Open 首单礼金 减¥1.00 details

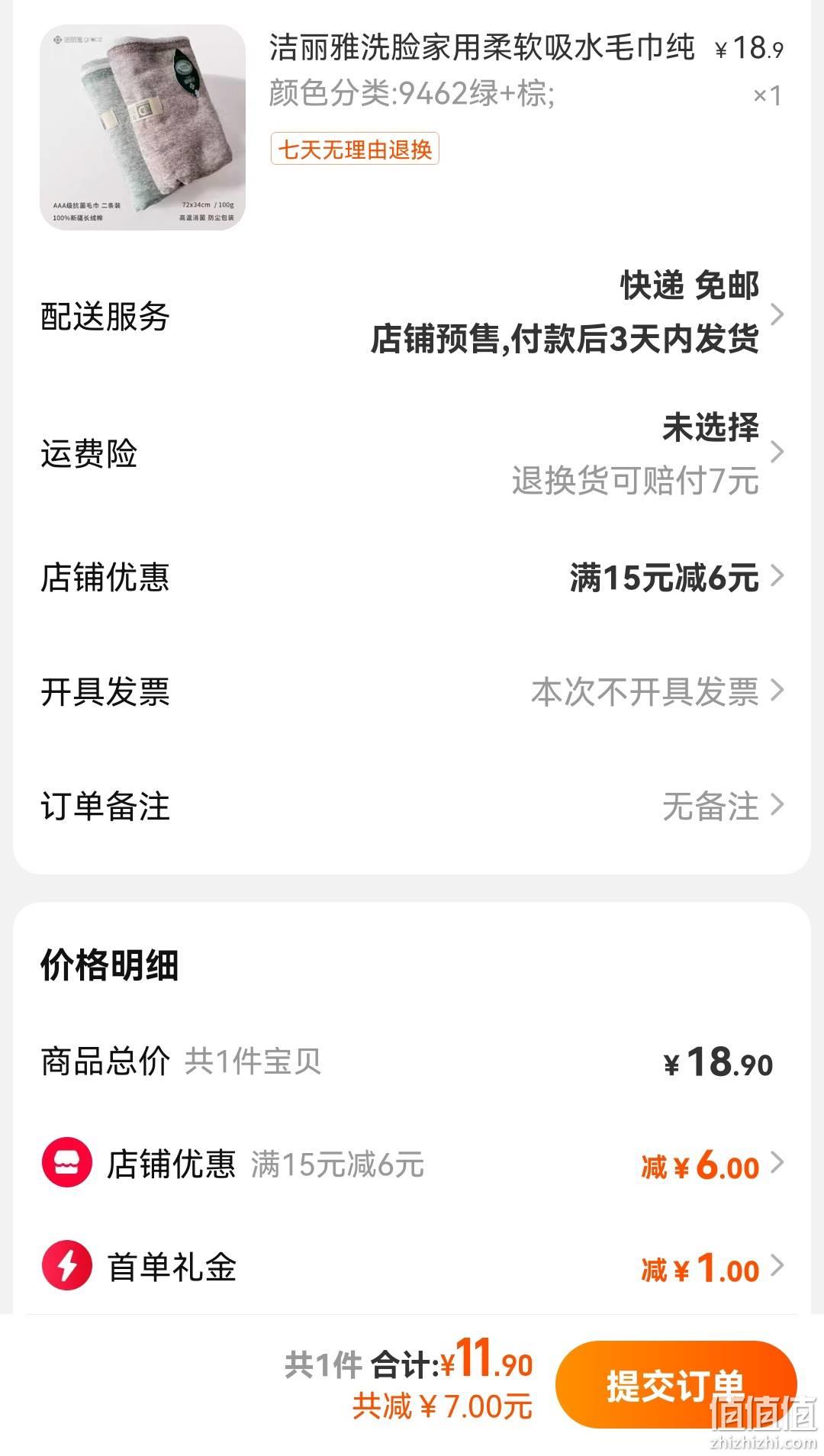tap(412, 1266)
